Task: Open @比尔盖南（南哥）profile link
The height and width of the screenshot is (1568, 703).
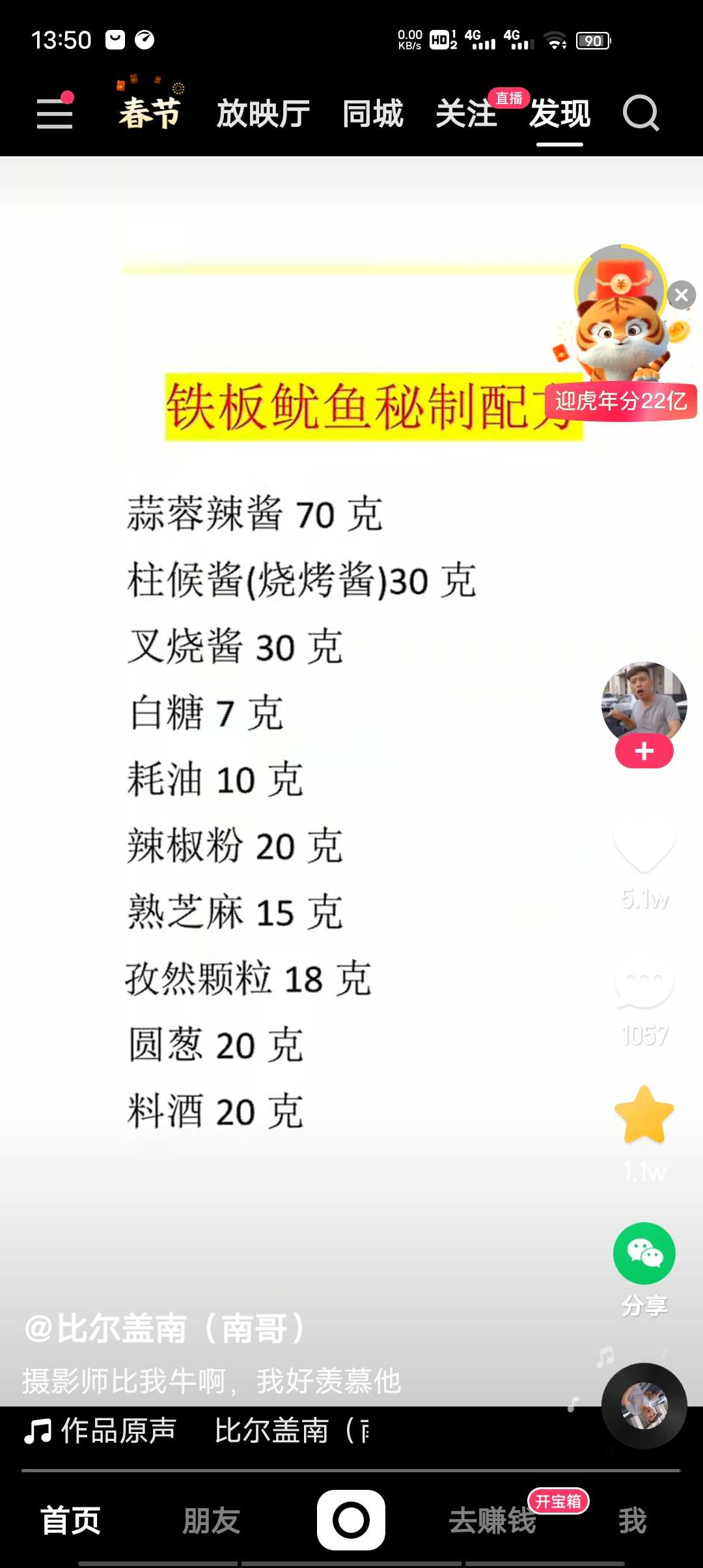Action: click(165, 1328)
